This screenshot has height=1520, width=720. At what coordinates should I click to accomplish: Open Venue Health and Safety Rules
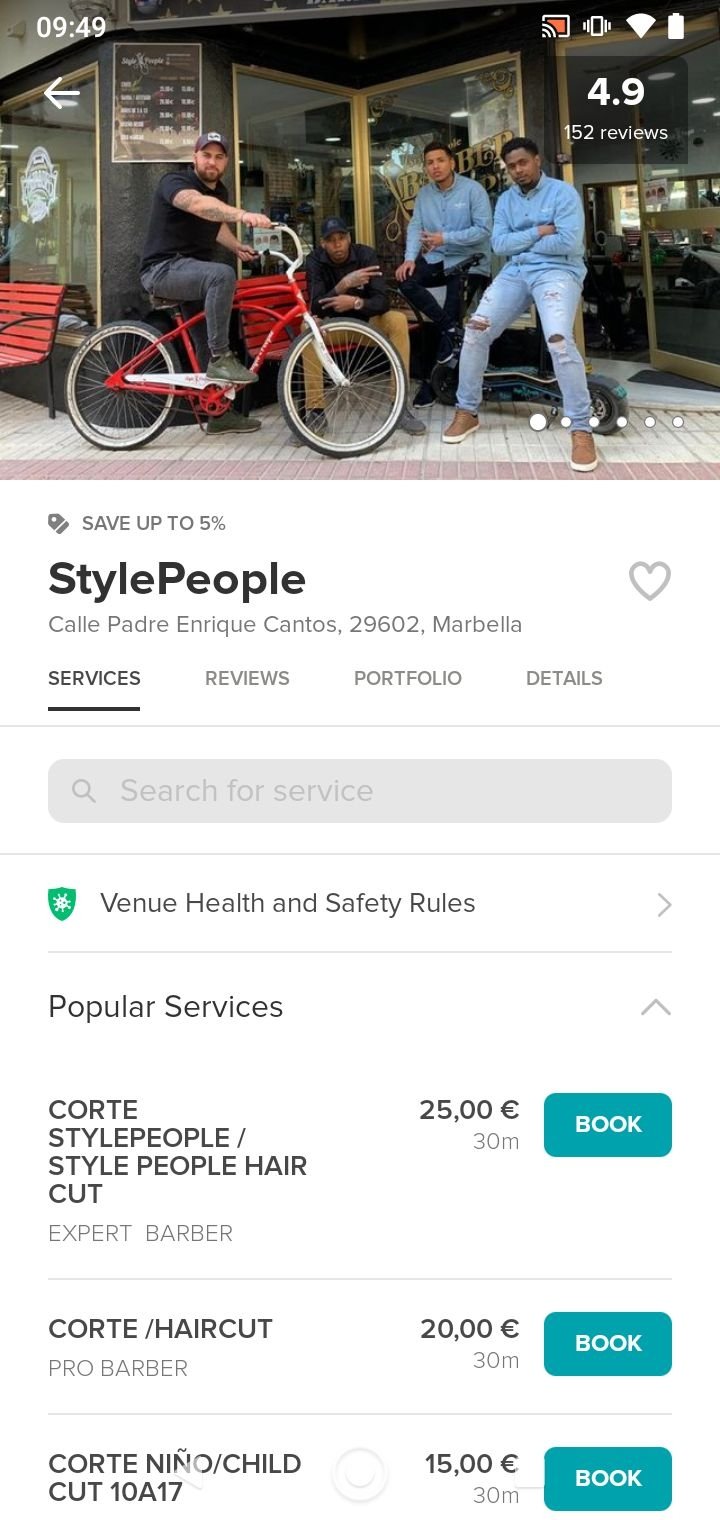pyautogui.click(x=360, y=904)
